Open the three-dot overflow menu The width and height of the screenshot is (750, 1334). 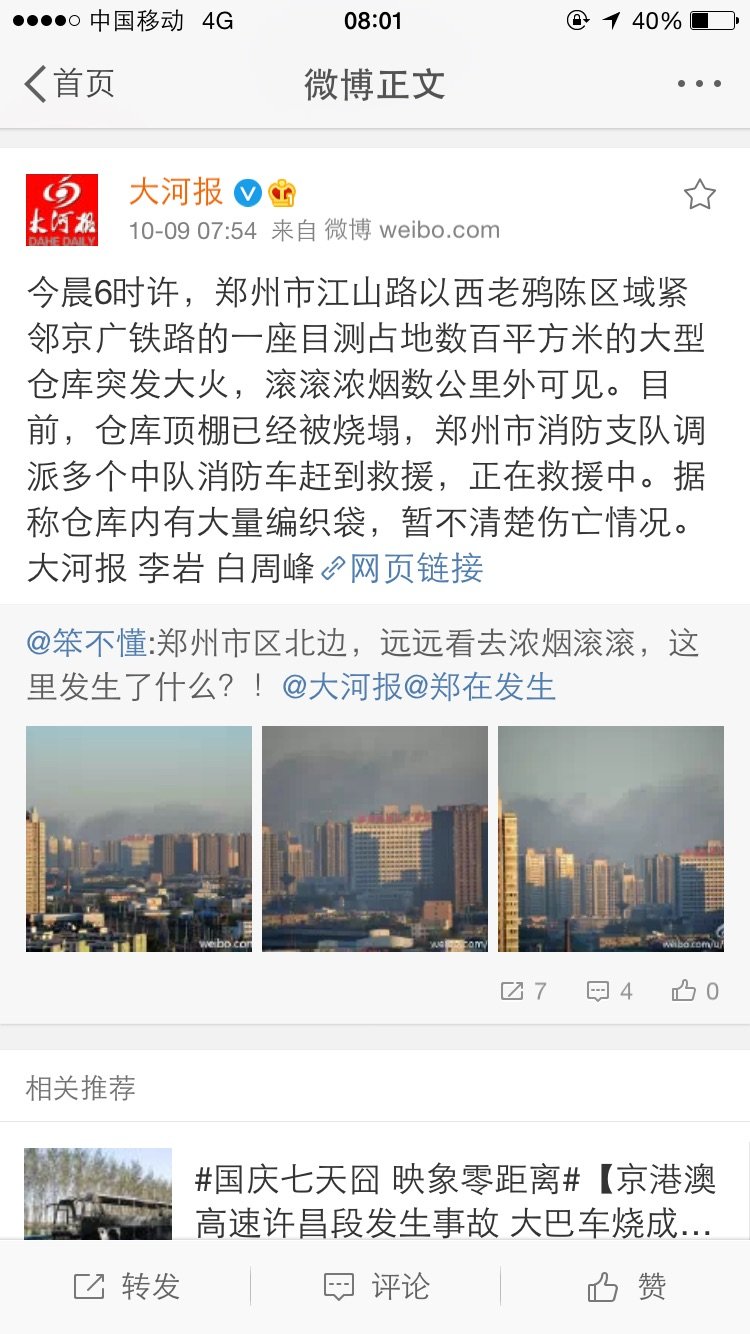(x=698, y=84)
